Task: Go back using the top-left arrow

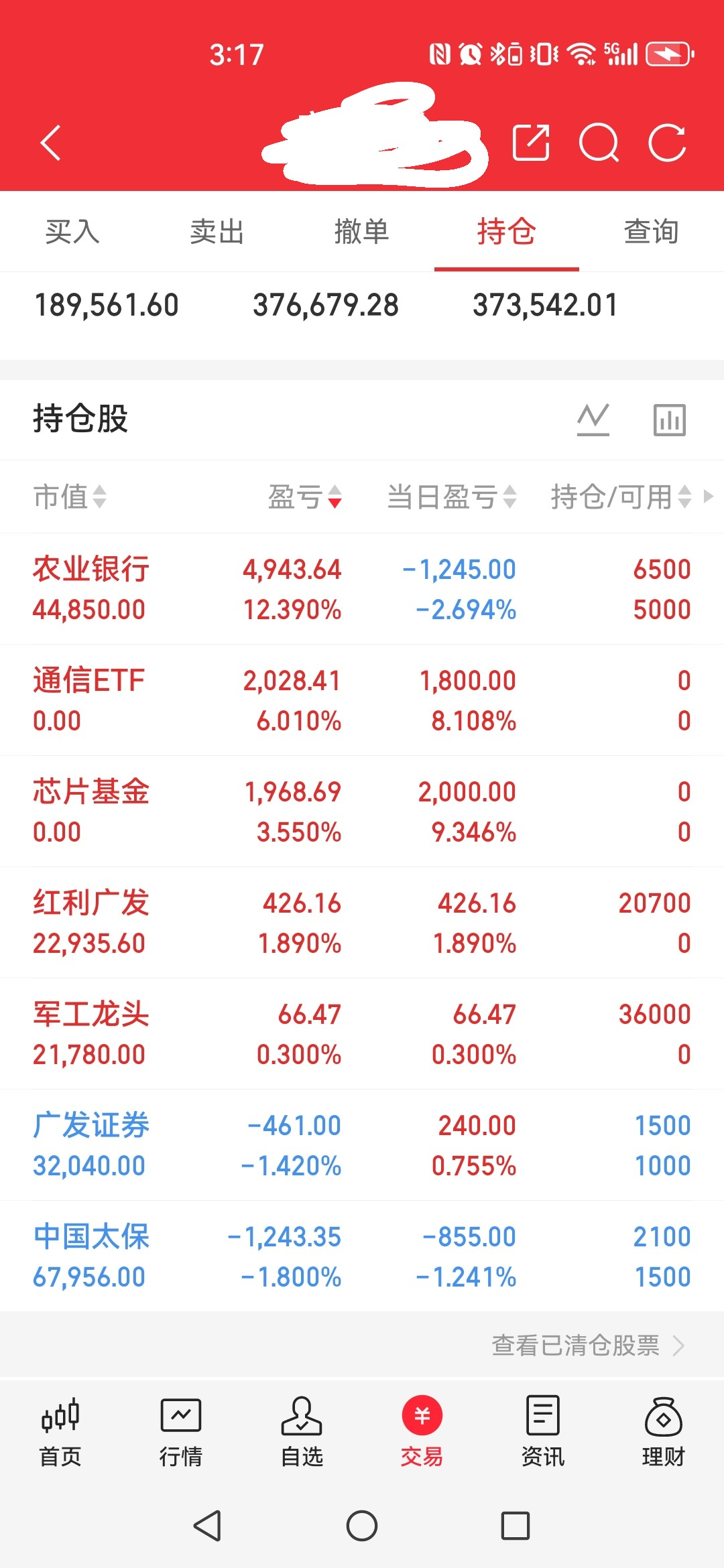Action: (x=51, y=143)
